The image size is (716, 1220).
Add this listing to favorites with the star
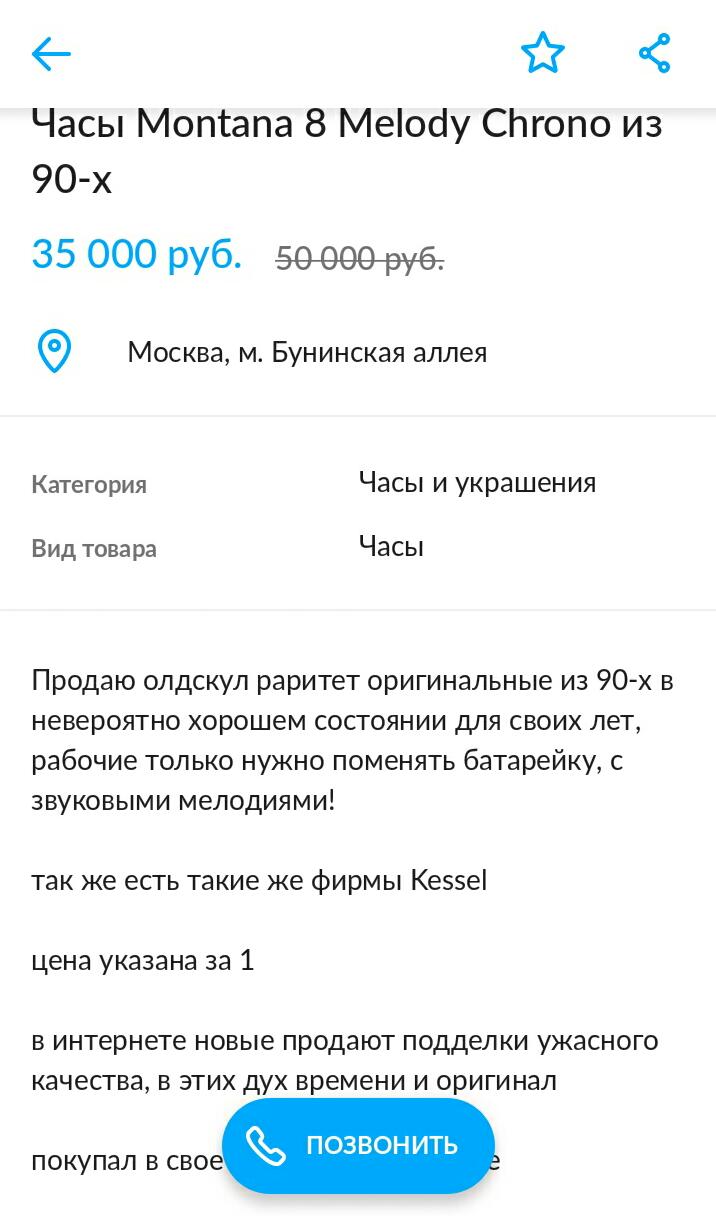543,53
